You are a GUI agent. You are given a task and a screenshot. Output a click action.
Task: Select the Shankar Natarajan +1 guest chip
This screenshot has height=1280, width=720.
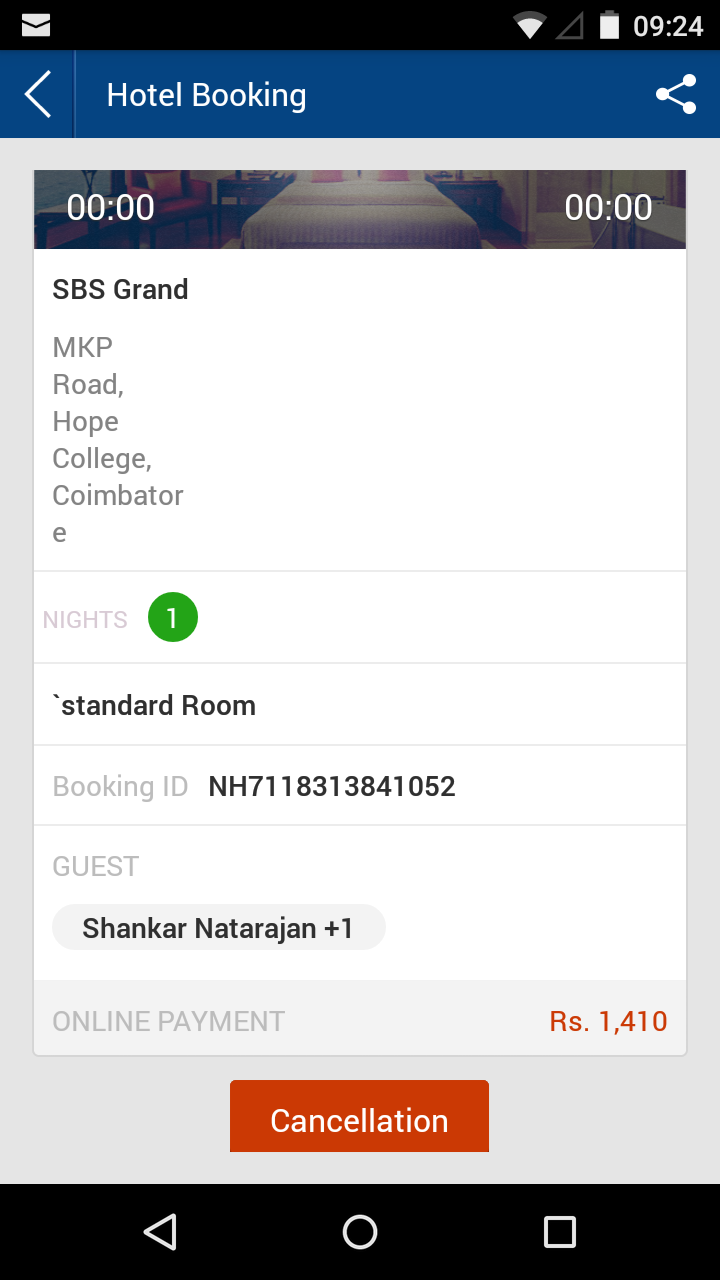tap(218, 928)
